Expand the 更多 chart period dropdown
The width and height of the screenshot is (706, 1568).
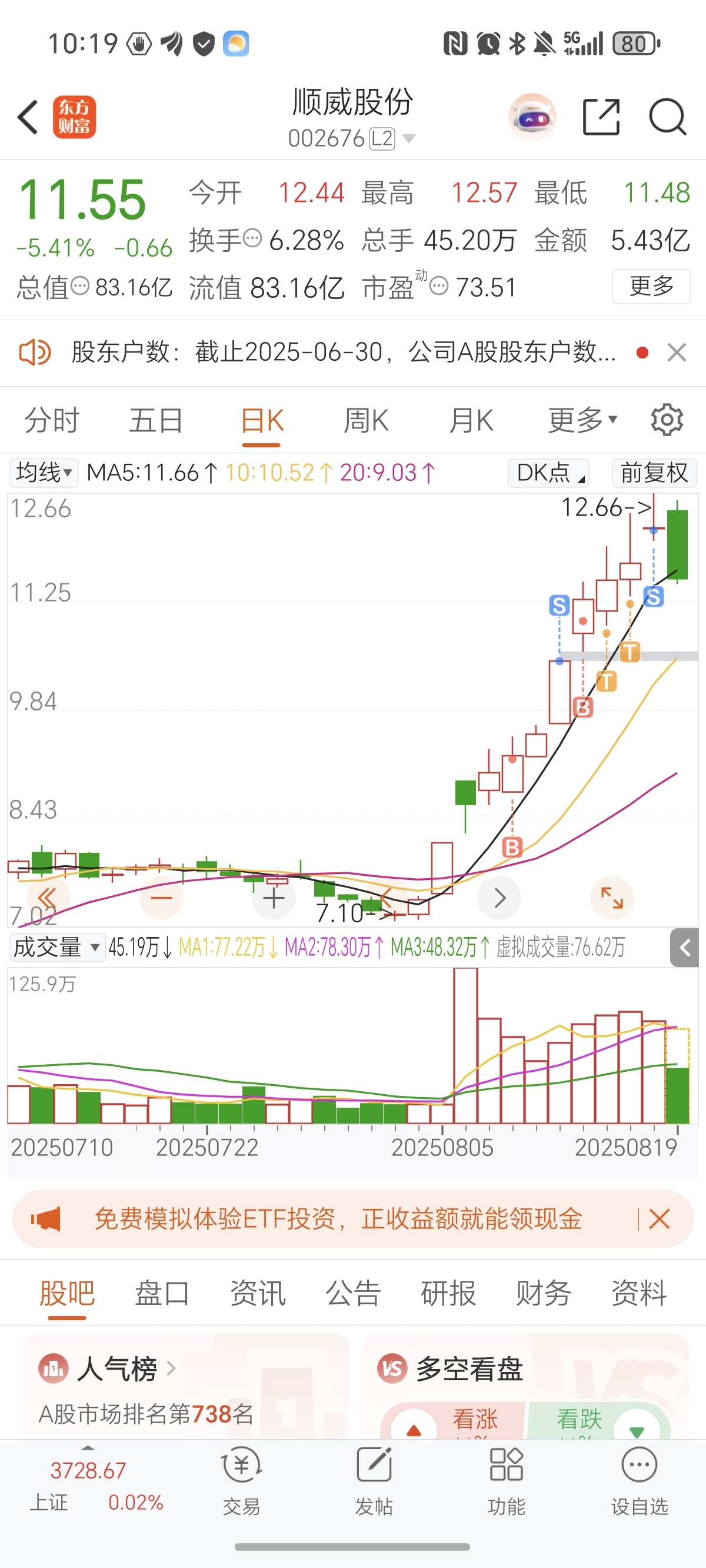coord(582,421)
